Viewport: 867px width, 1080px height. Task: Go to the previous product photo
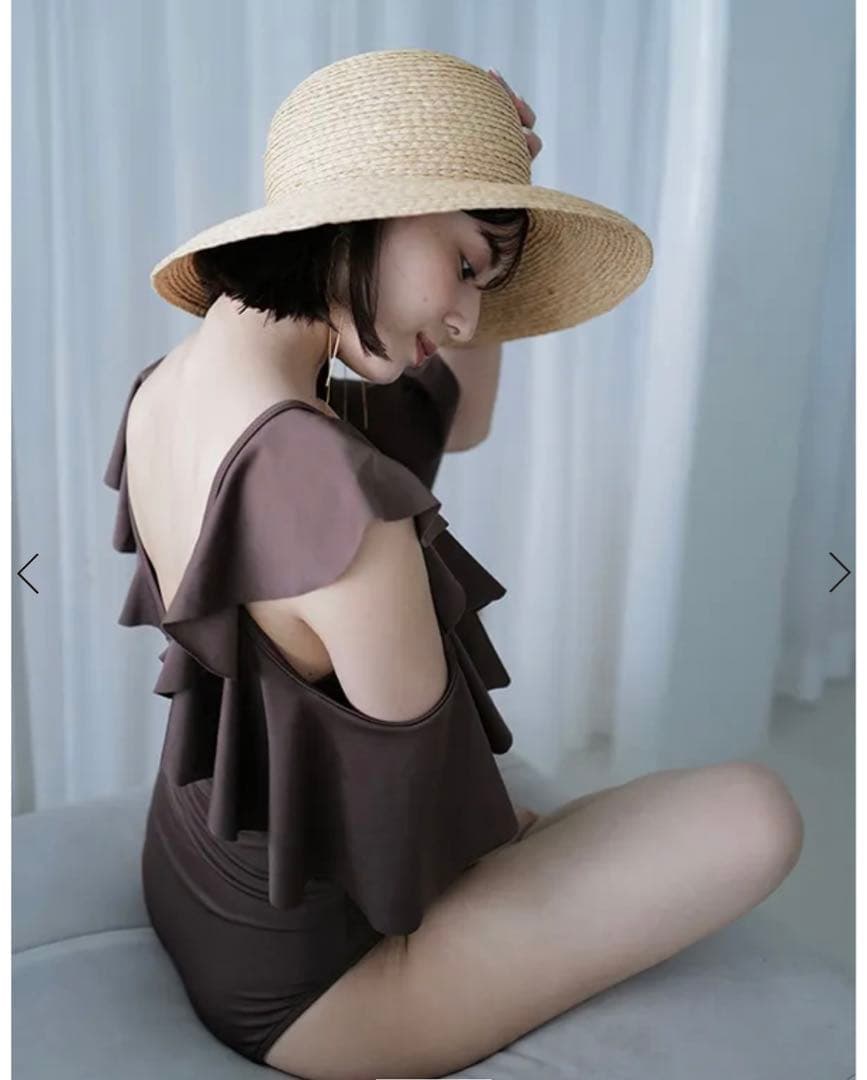click(x=28, y=573)
